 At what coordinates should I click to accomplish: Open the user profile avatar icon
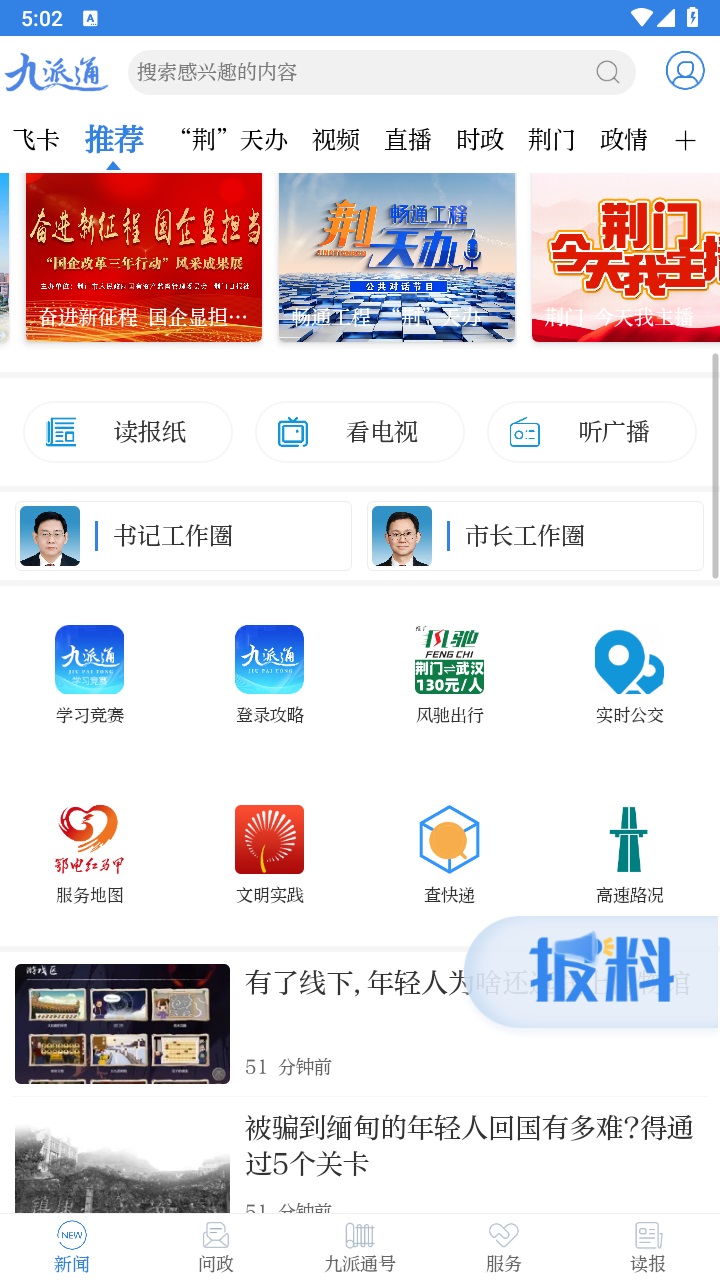pos(684,71)
